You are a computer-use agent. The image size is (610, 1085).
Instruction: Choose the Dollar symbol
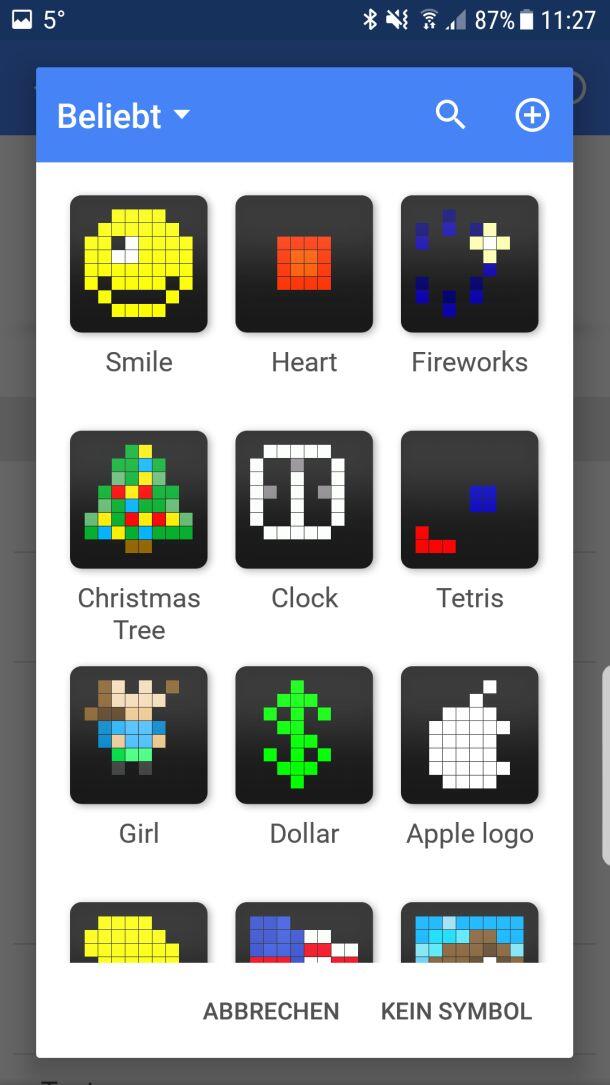click(304, 735)
